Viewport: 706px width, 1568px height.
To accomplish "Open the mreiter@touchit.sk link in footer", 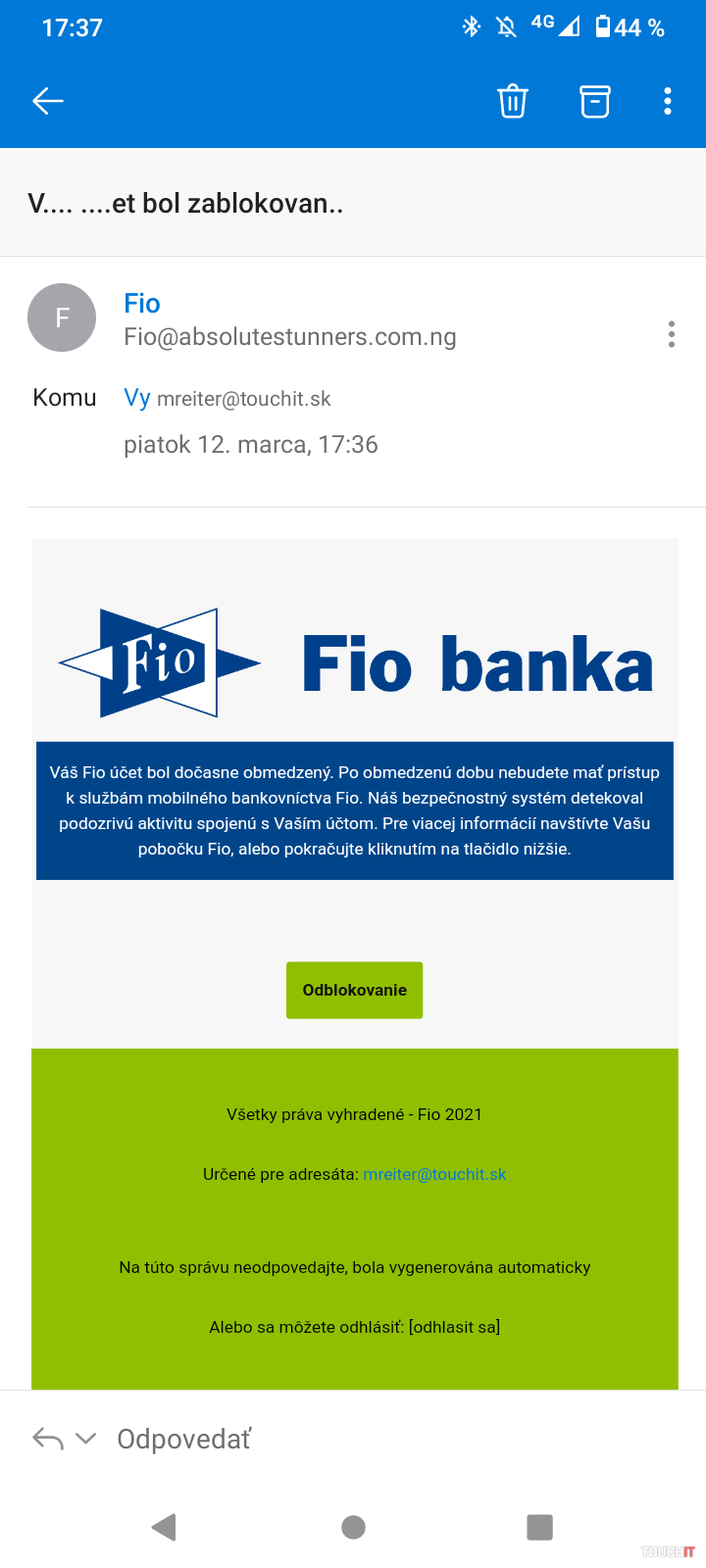I will click(434, 1174).
